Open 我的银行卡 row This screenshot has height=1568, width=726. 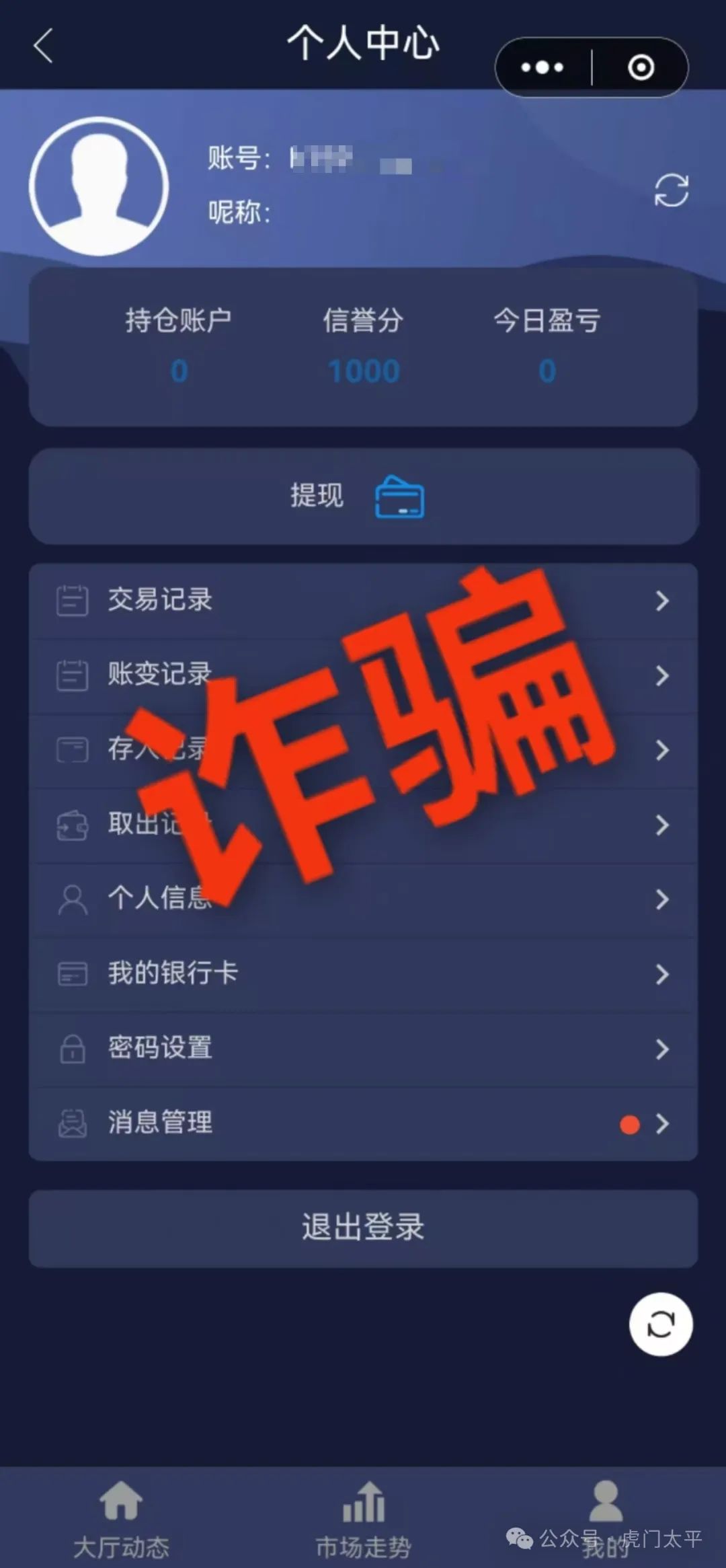click(364, 973)
